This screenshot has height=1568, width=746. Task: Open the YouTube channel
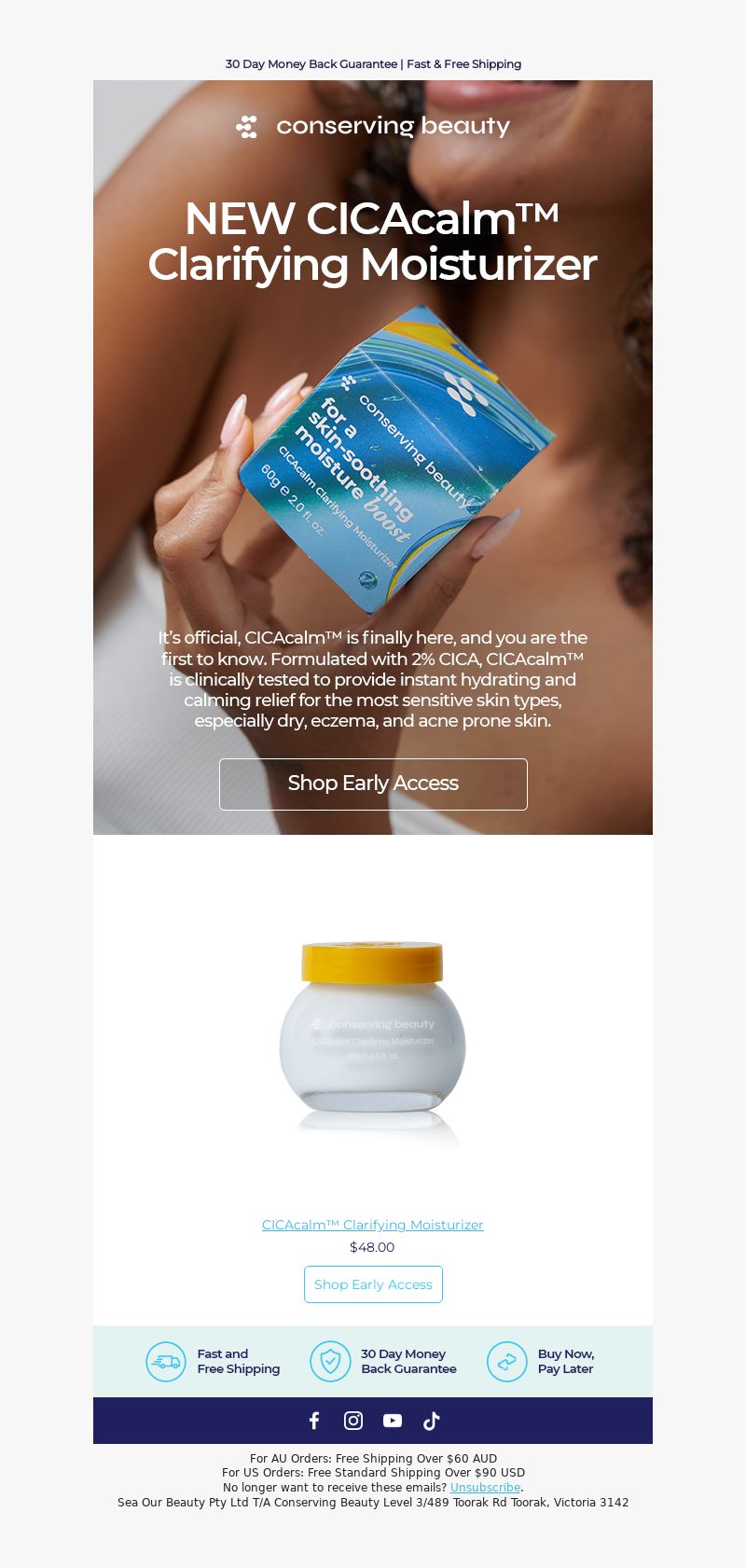[393, 1421]
